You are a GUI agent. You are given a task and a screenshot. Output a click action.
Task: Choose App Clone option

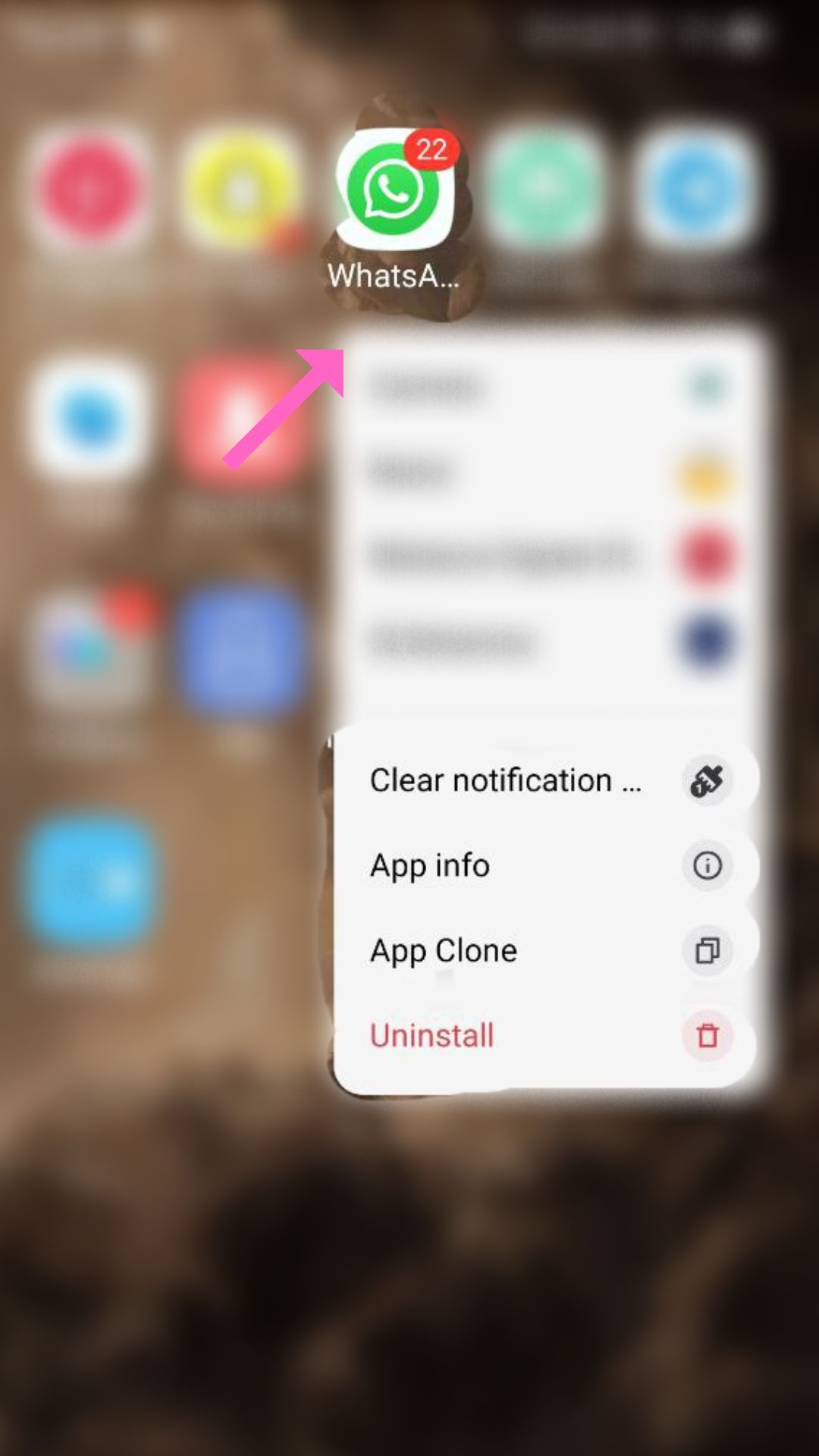546,950
